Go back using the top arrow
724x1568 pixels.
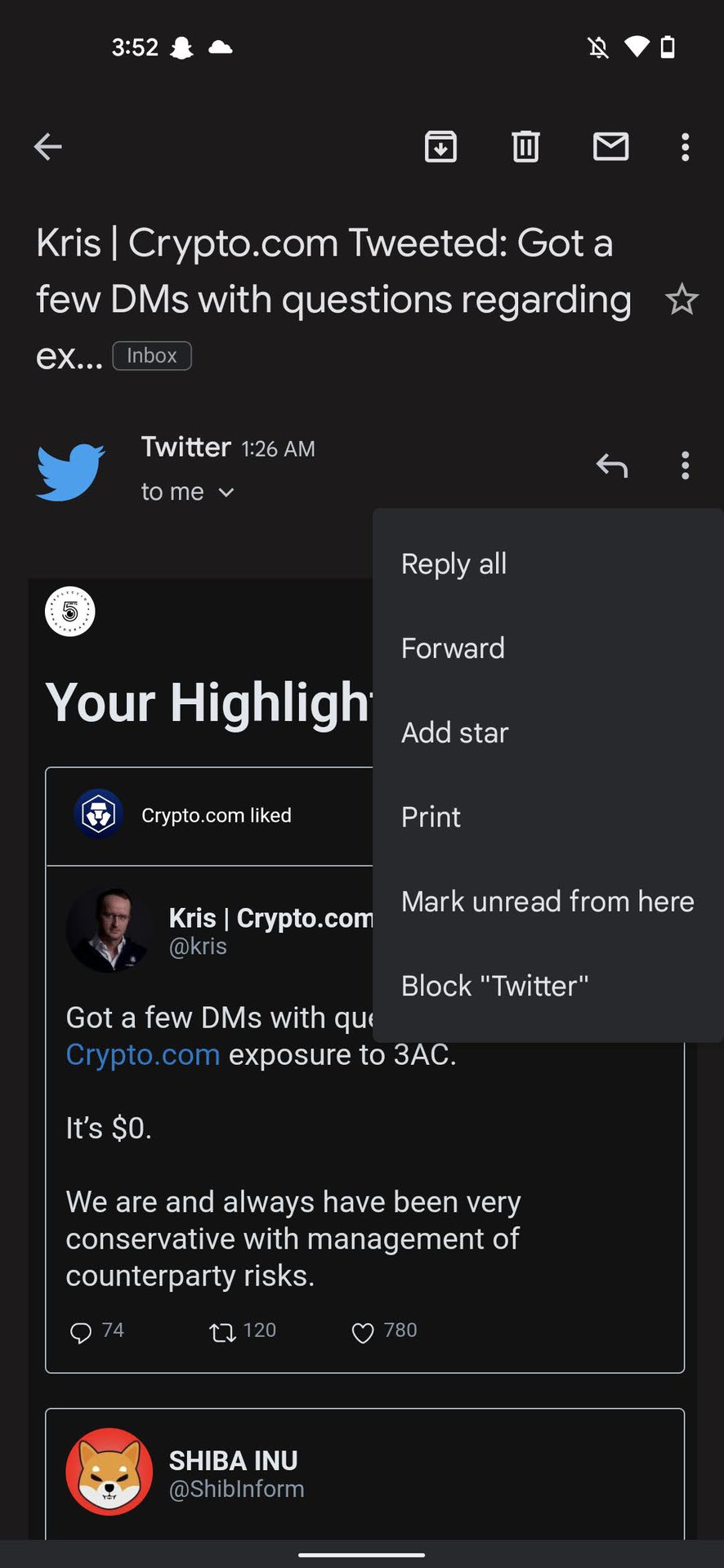coord(48,147)
